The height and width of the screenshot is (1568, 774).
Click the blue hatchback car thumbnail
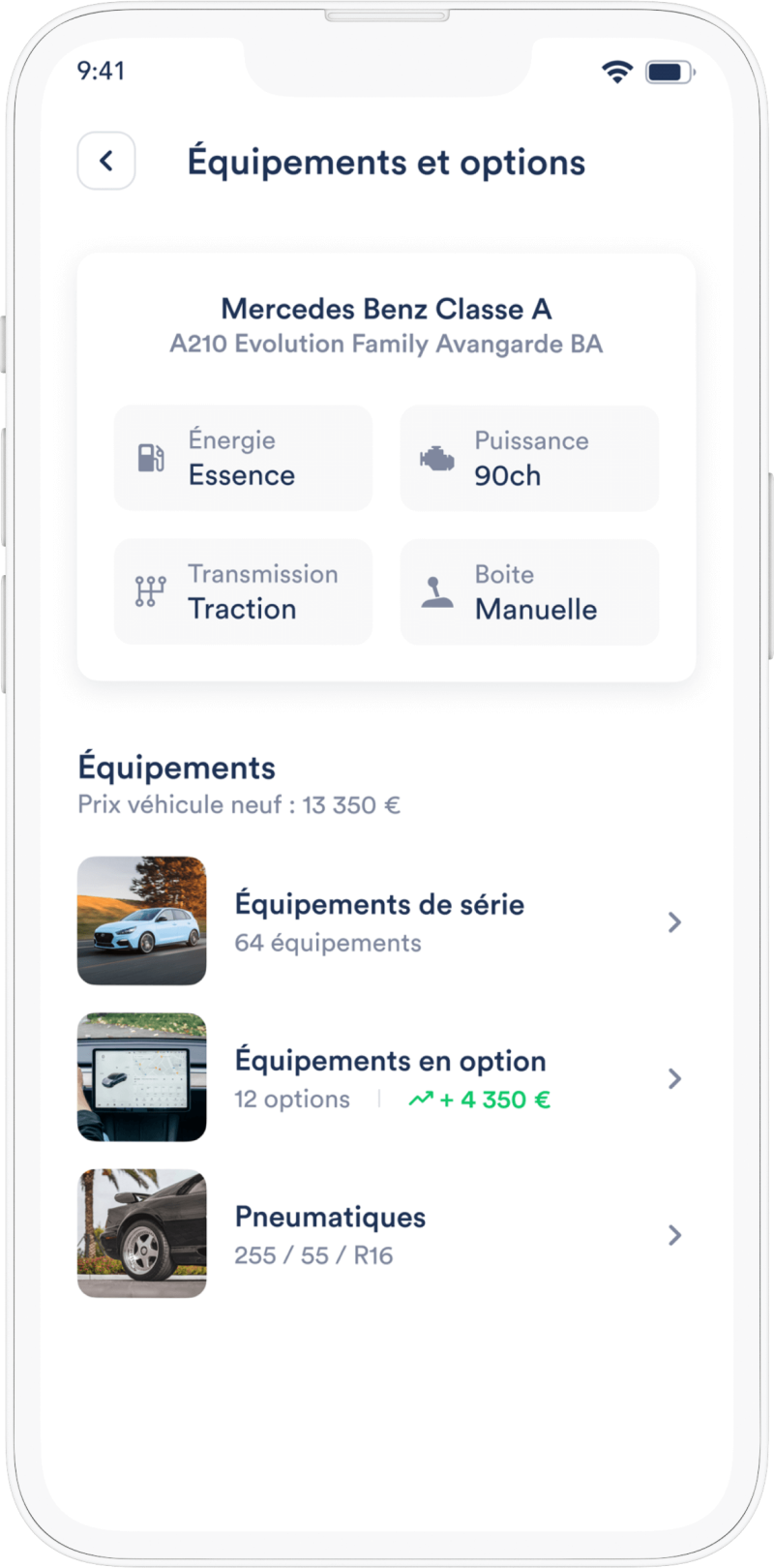click(x=141, y=921)
